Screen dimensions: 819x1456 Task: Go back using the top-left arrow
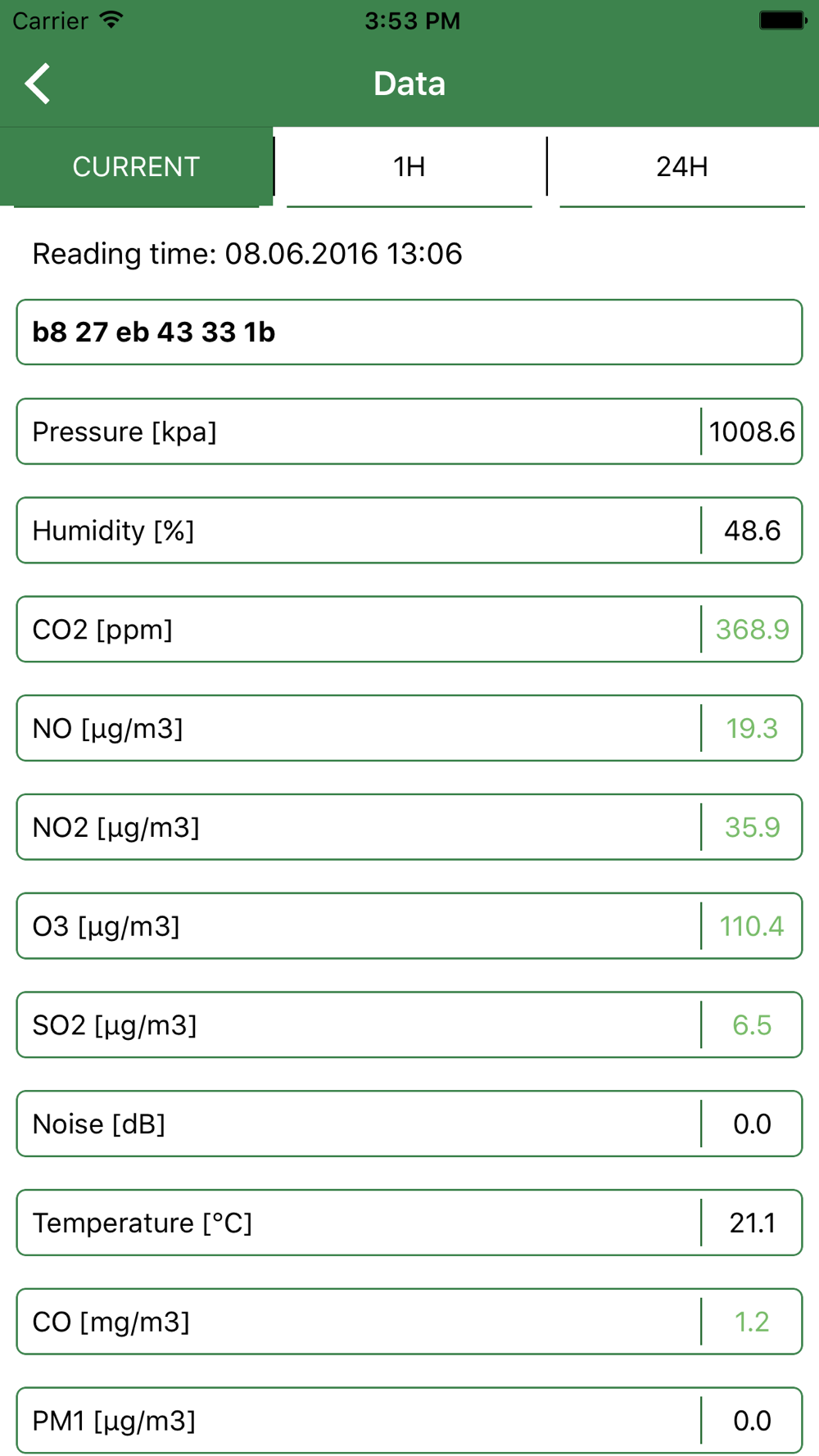38,84
